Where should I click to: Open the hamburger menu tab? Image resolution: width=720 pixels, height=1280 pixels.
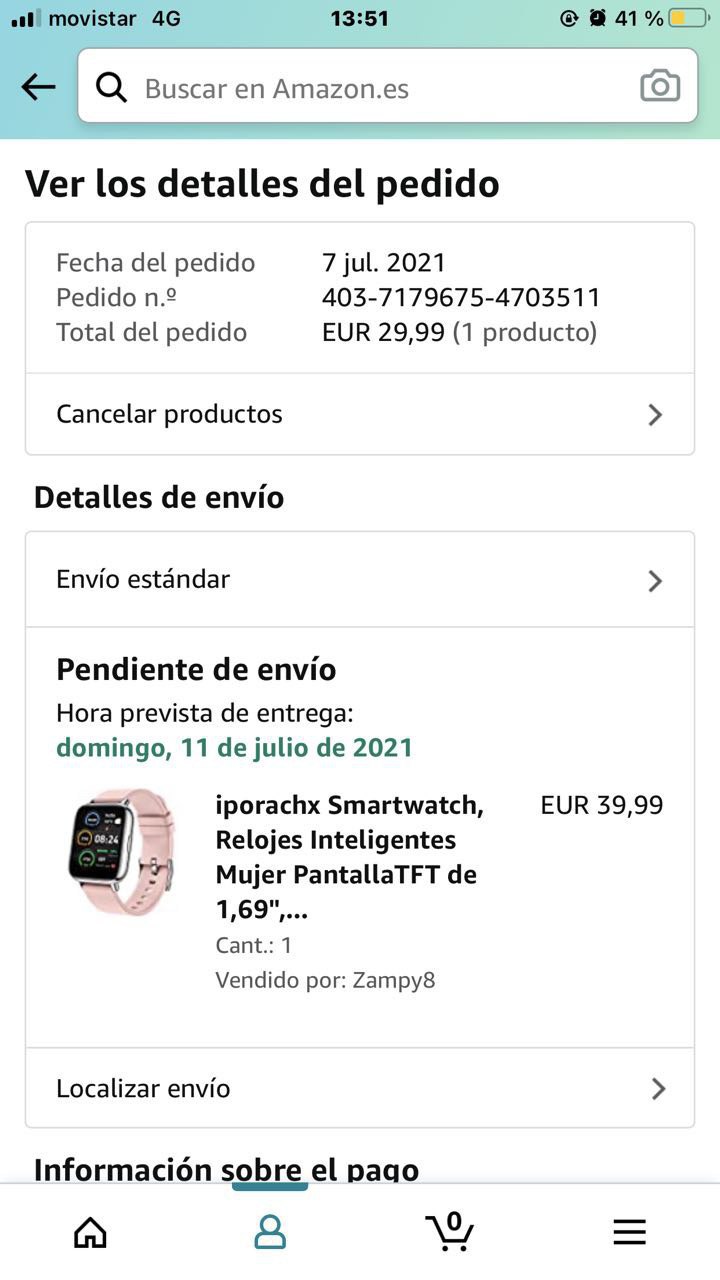pyautogui.click(x=630, y=1232)
